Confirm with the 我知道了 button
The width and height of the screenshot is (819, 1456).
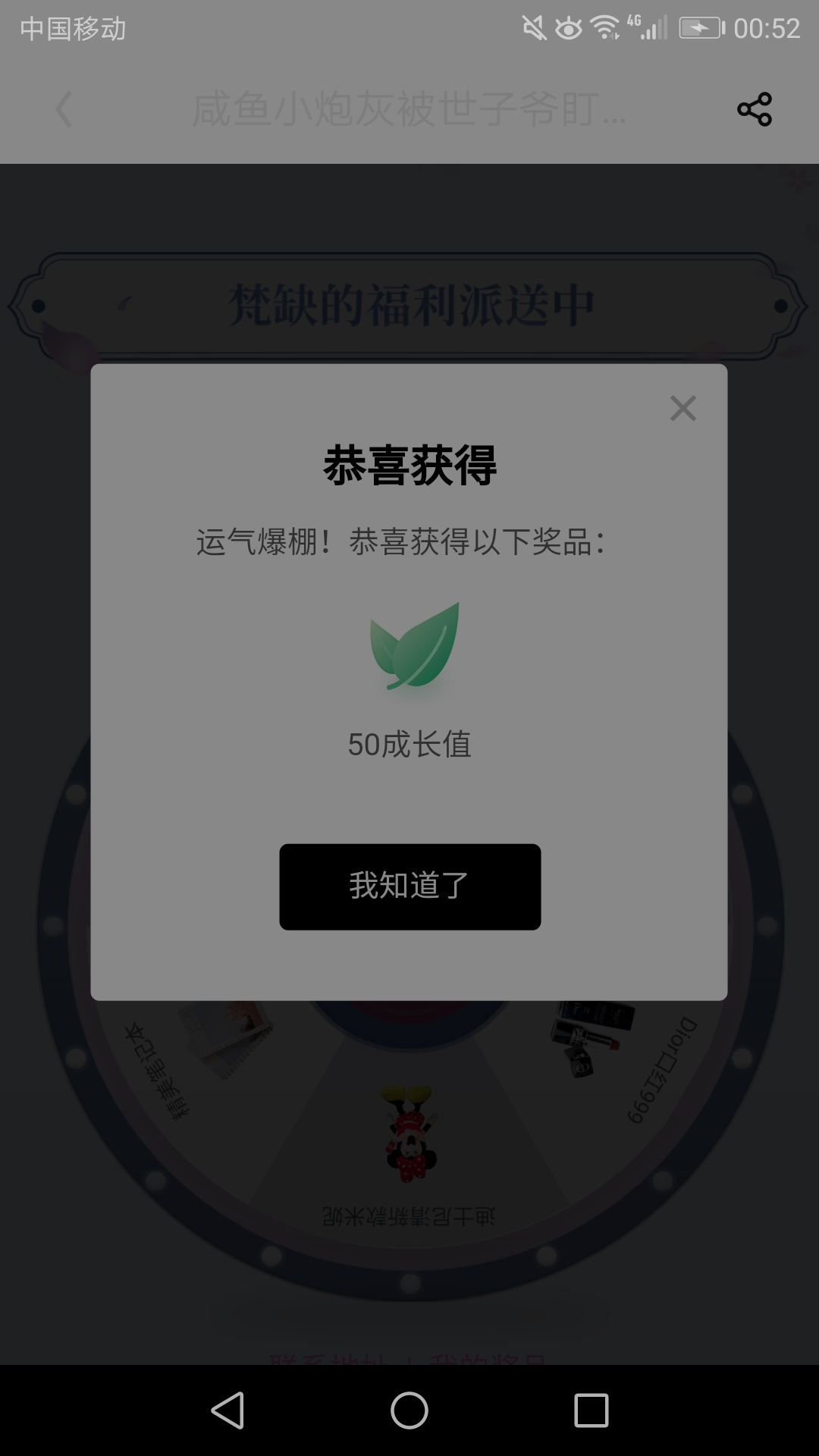point(409,886)
